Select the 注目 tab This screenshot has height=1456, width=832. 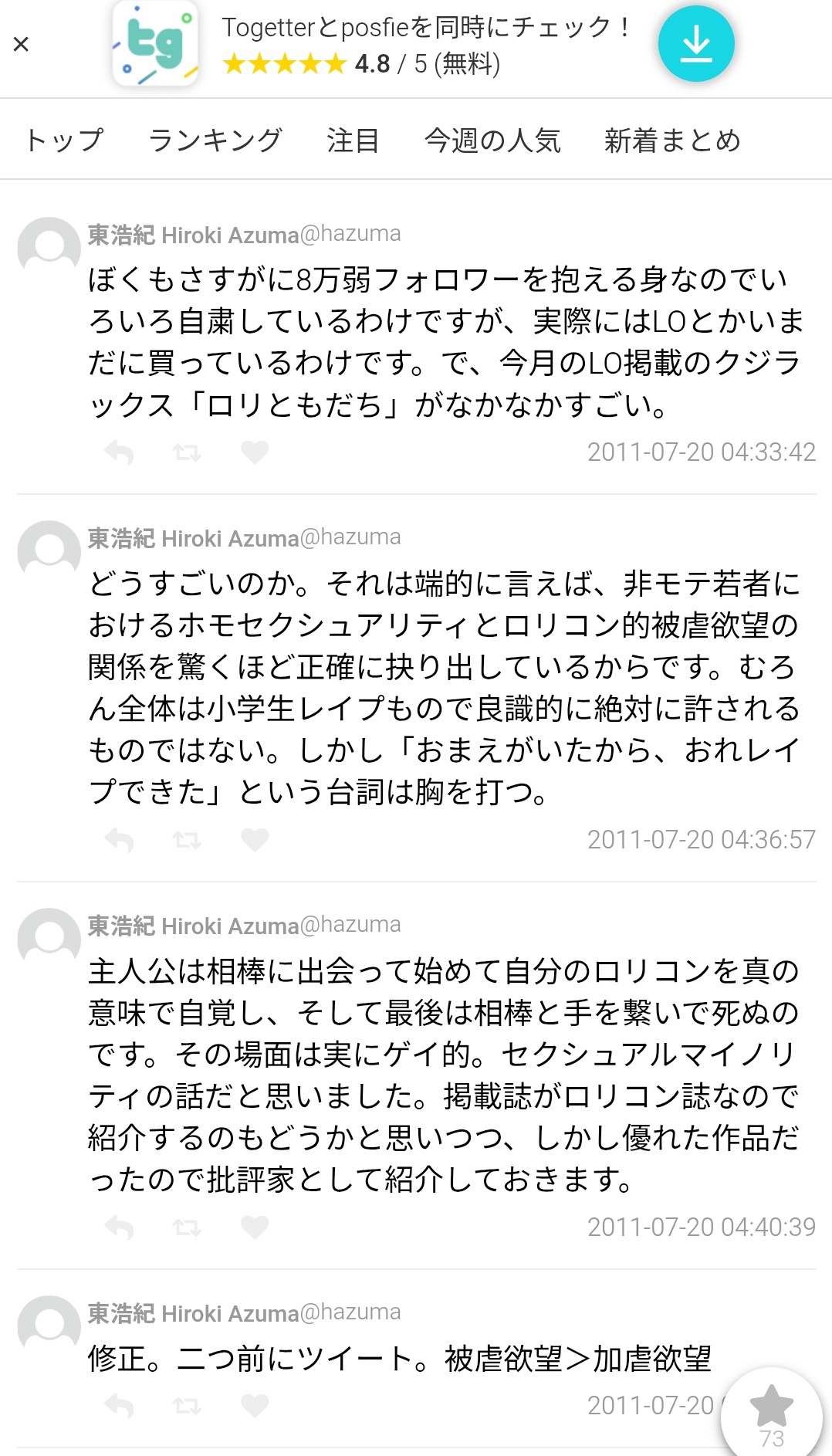(353, 140)
